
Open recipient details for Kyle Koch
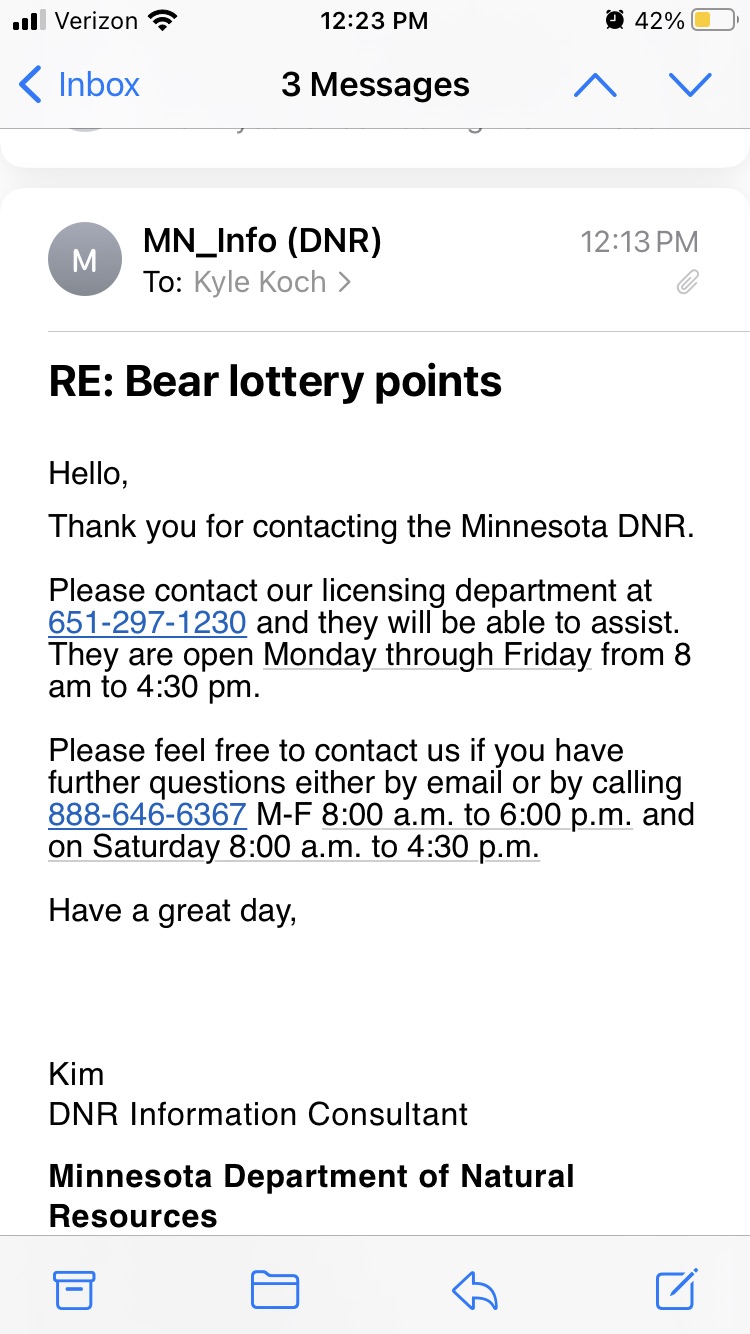[272, 283]
